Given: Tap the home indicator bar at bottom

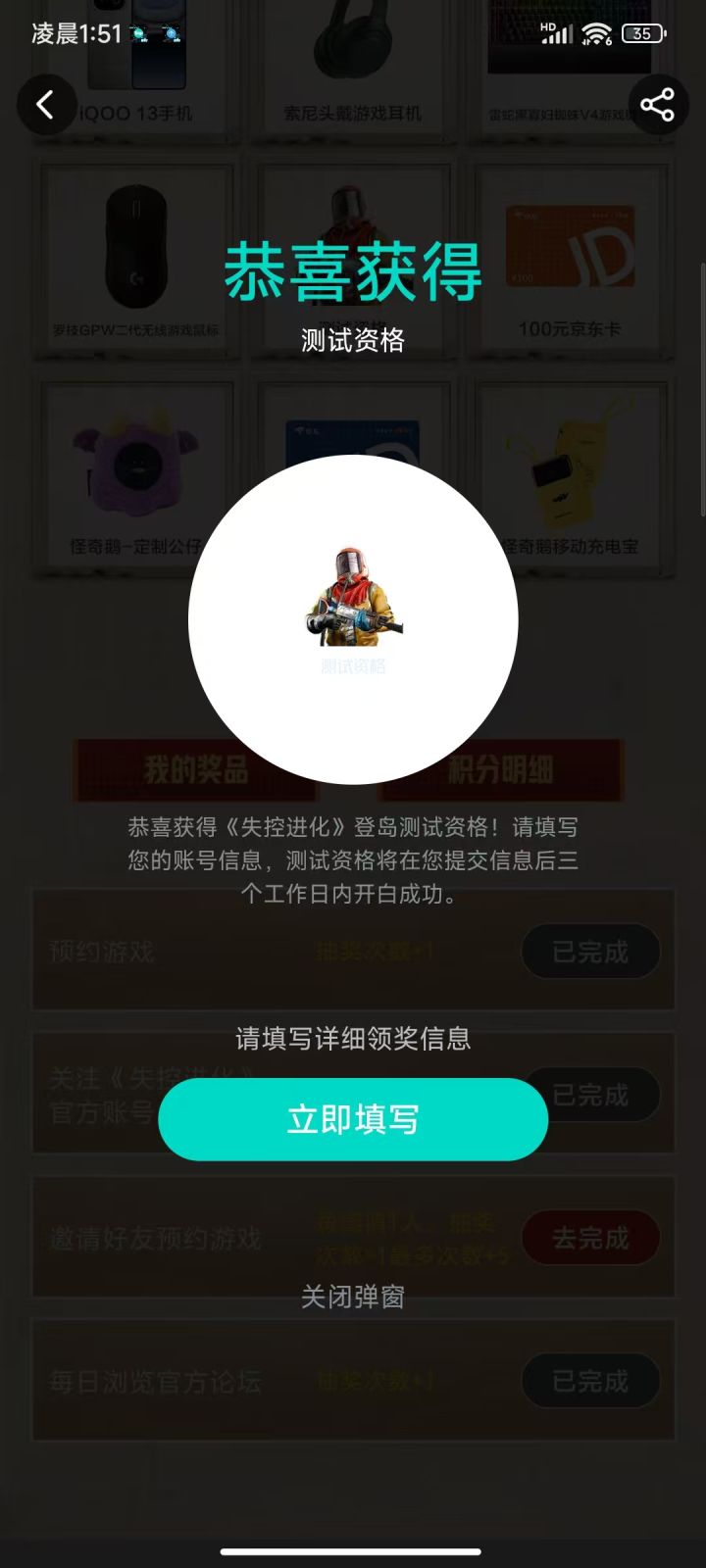Looking at the screenshot, I should click(353, 1551).
